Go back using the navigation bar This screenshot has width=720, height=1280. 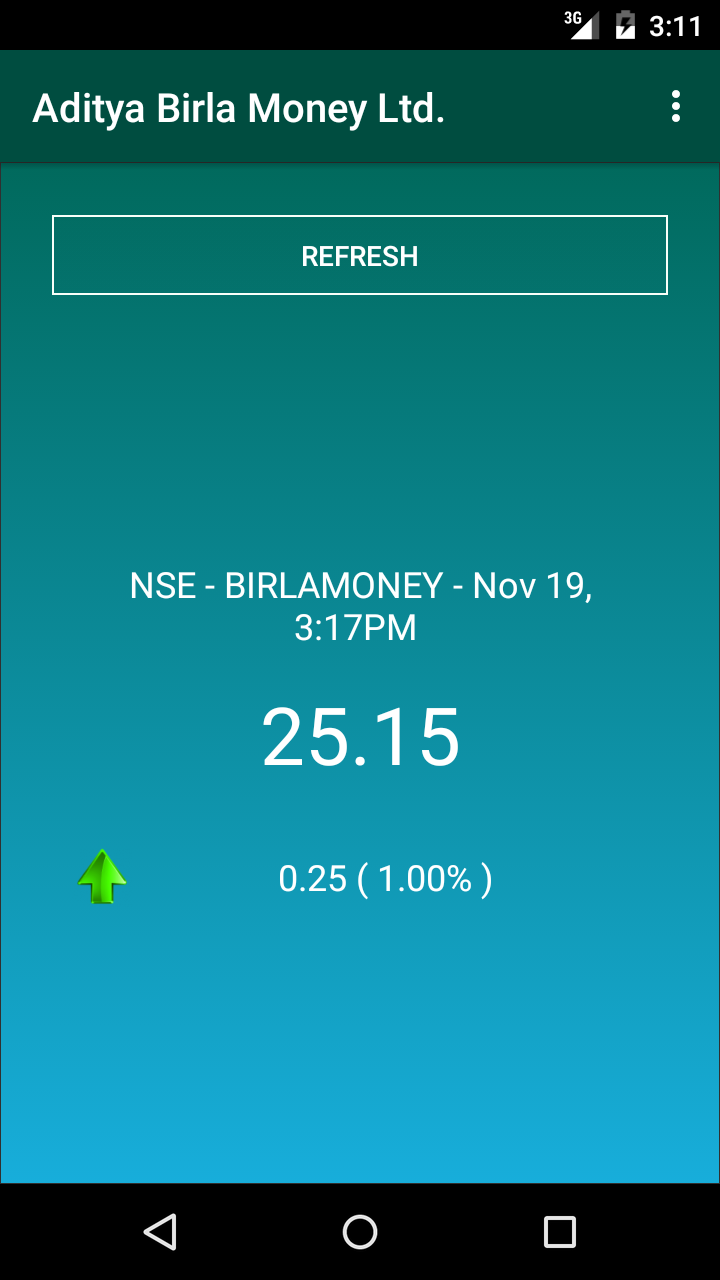(x=160, y=1231)
